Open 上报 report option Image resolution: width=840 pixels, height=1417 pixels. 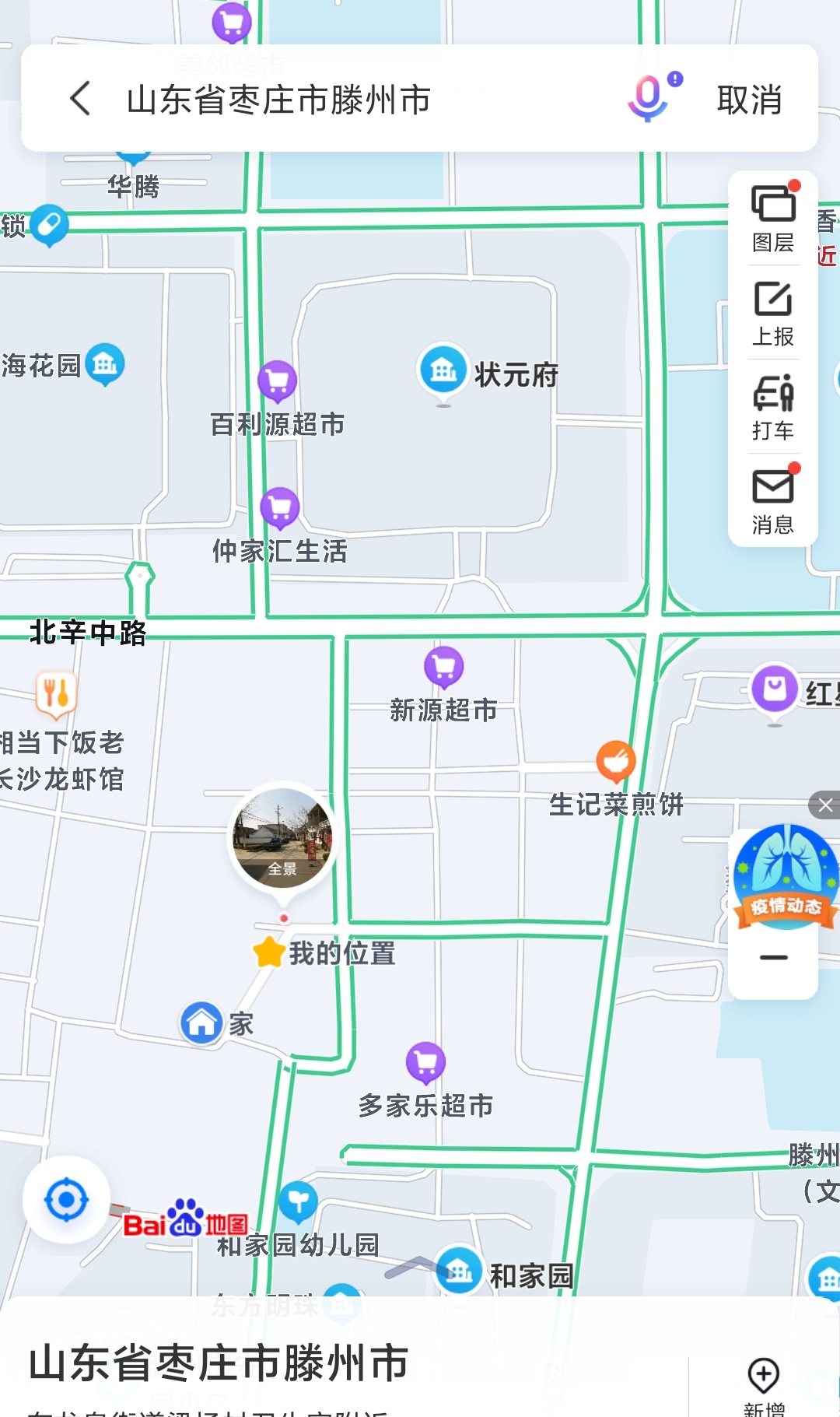coord(772,313)
